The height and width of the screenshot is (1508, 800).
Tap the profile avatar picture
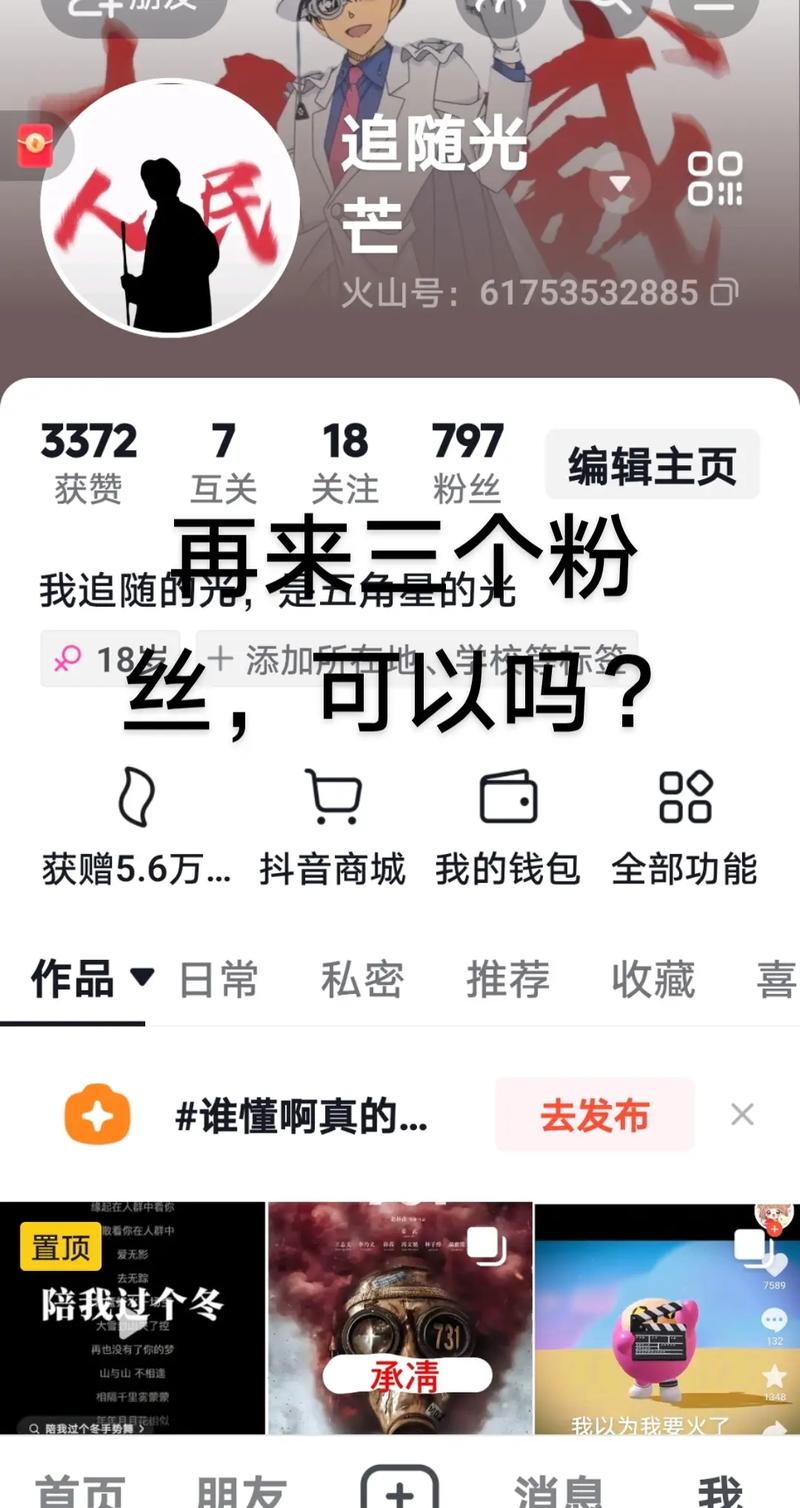coord(170,208)
